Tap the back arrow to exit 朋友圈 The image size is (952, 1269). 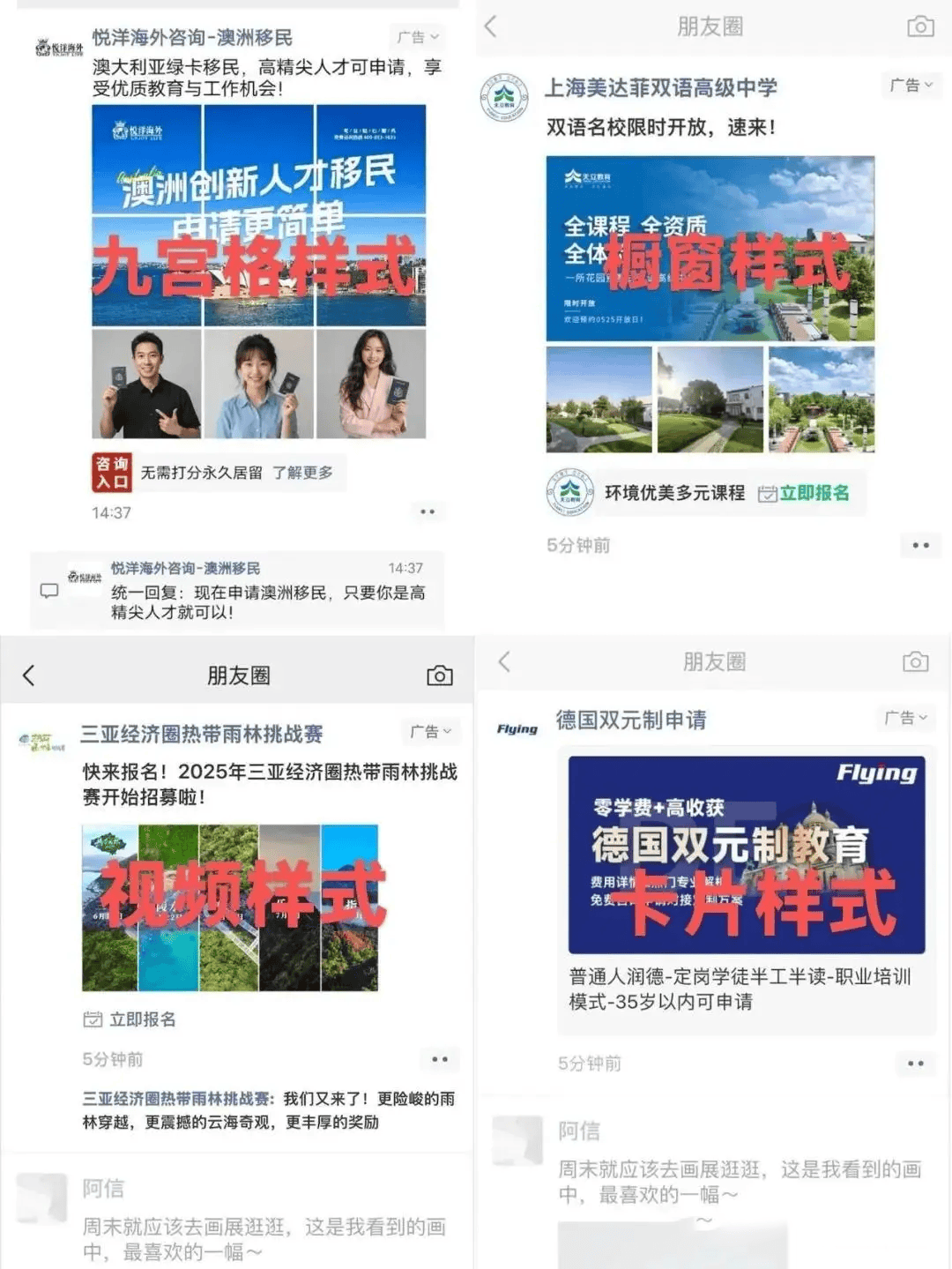[x=491, y=27]
